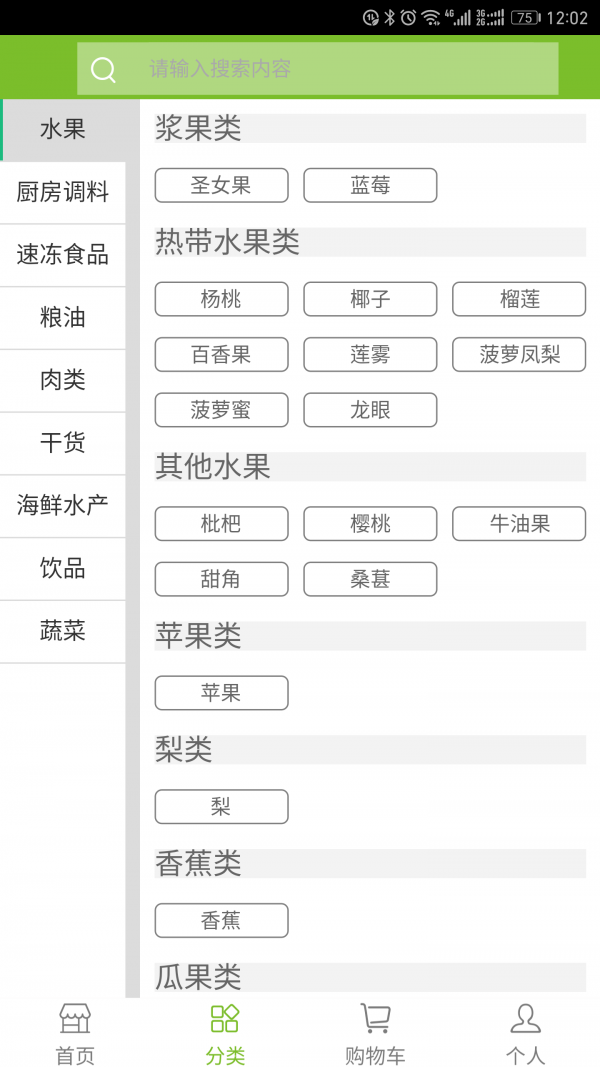The height and width of the screenshot is (1067, 600).
Task: Select the 厨房调料 category
Action: coord(62,193)
